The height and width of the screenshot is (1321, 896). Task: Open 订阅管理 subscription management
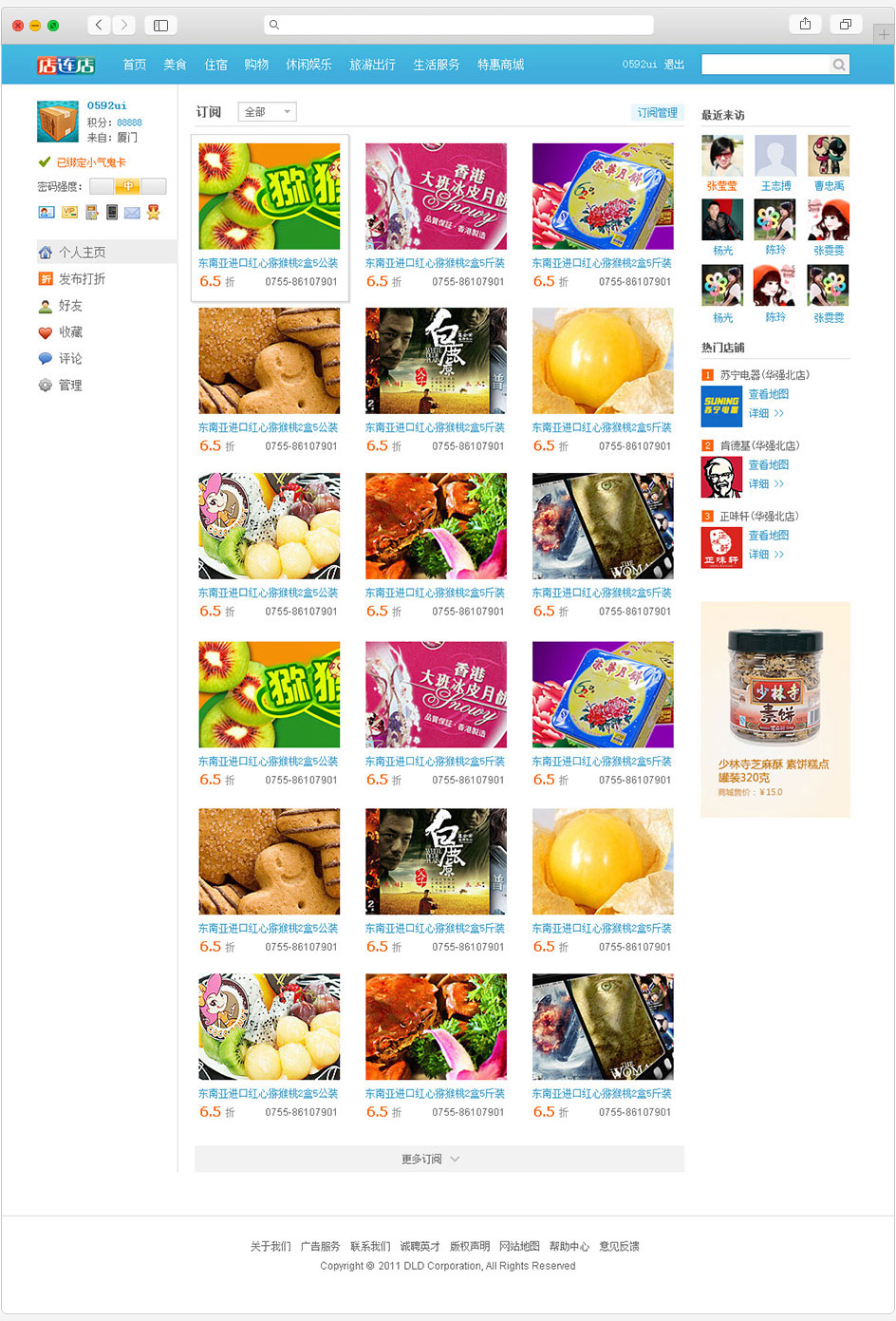657,112
